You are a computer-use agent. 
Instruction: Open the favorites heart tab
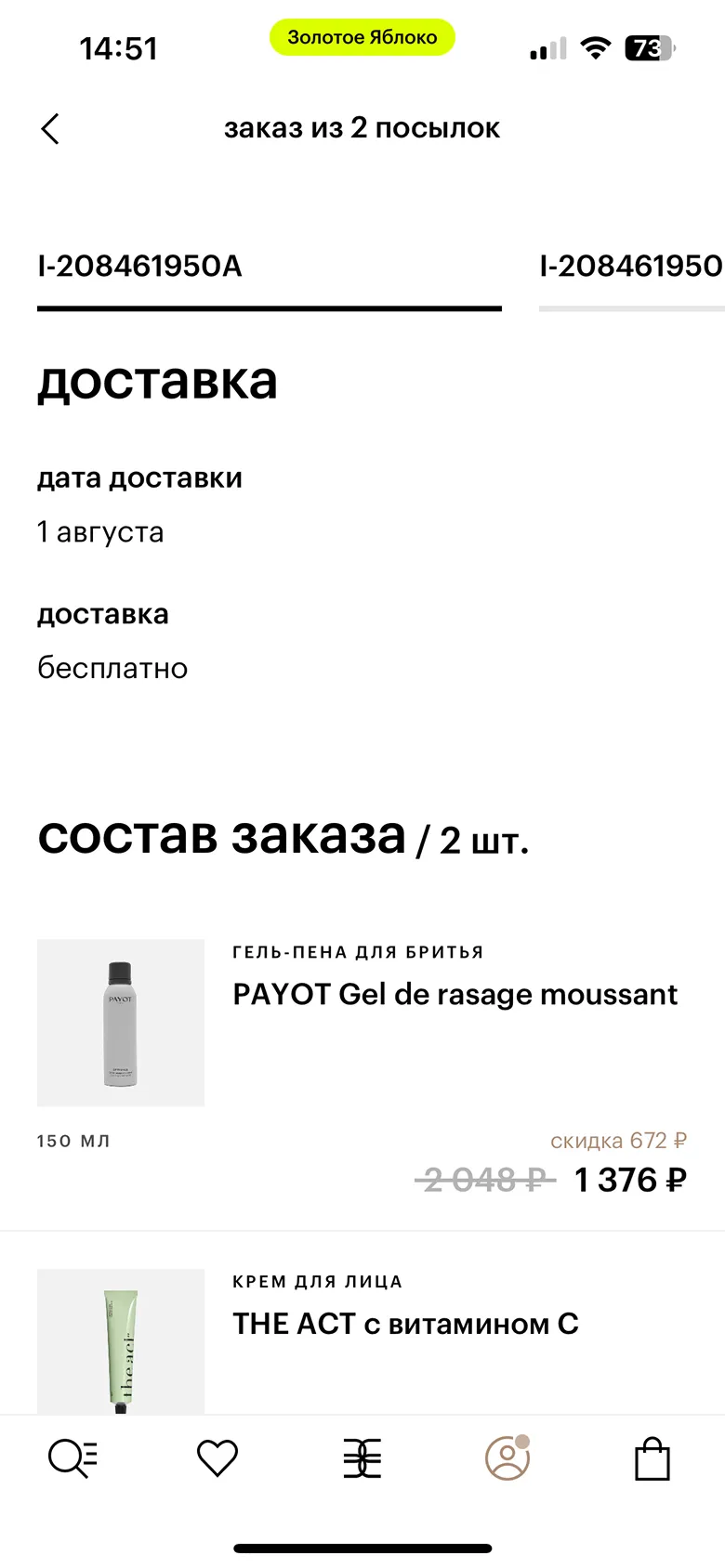click(x=217, y=1457)
